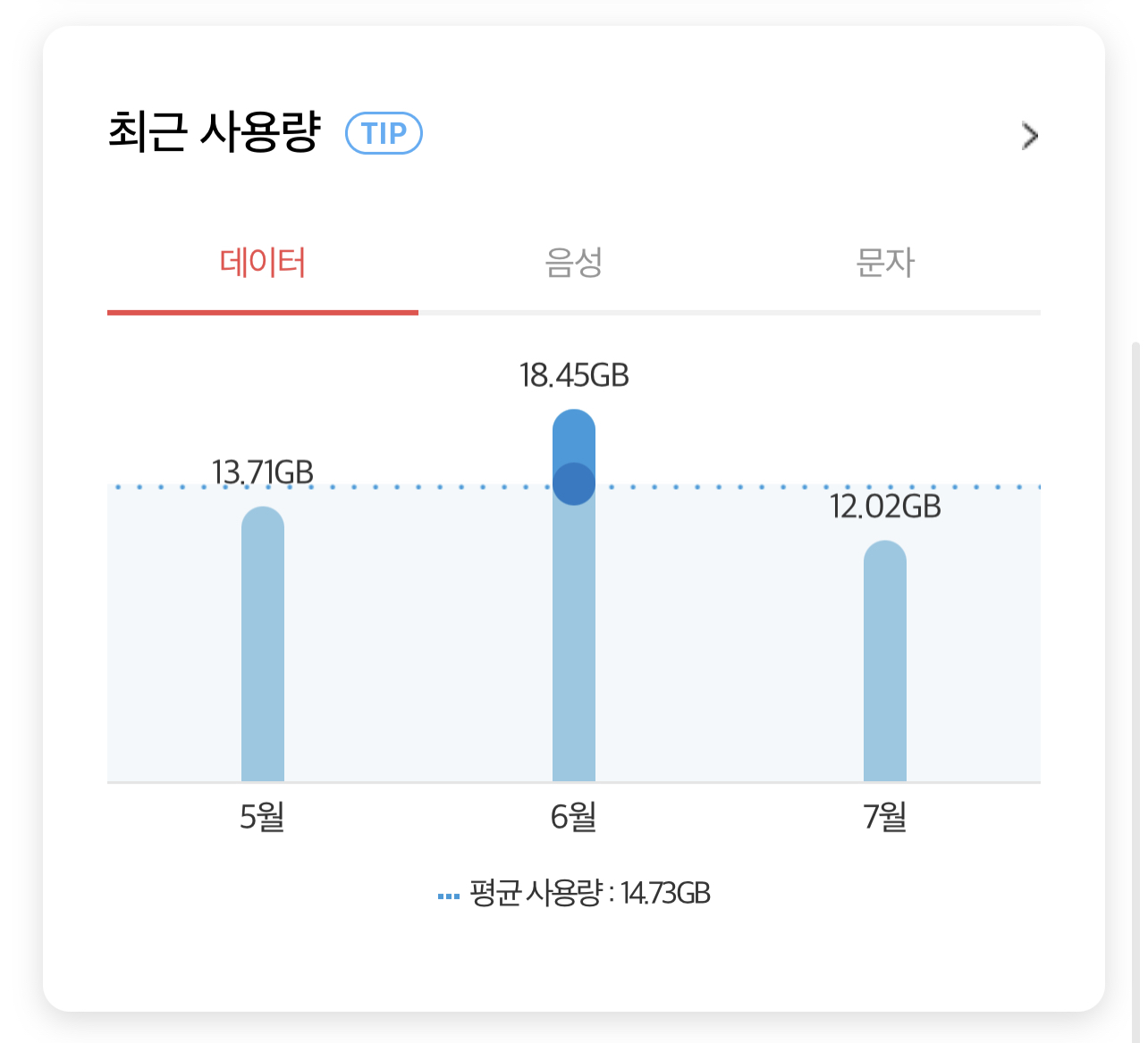Open the TIP badge next to 최근 사용량
1148x1043 pixels.
[384, 133]
